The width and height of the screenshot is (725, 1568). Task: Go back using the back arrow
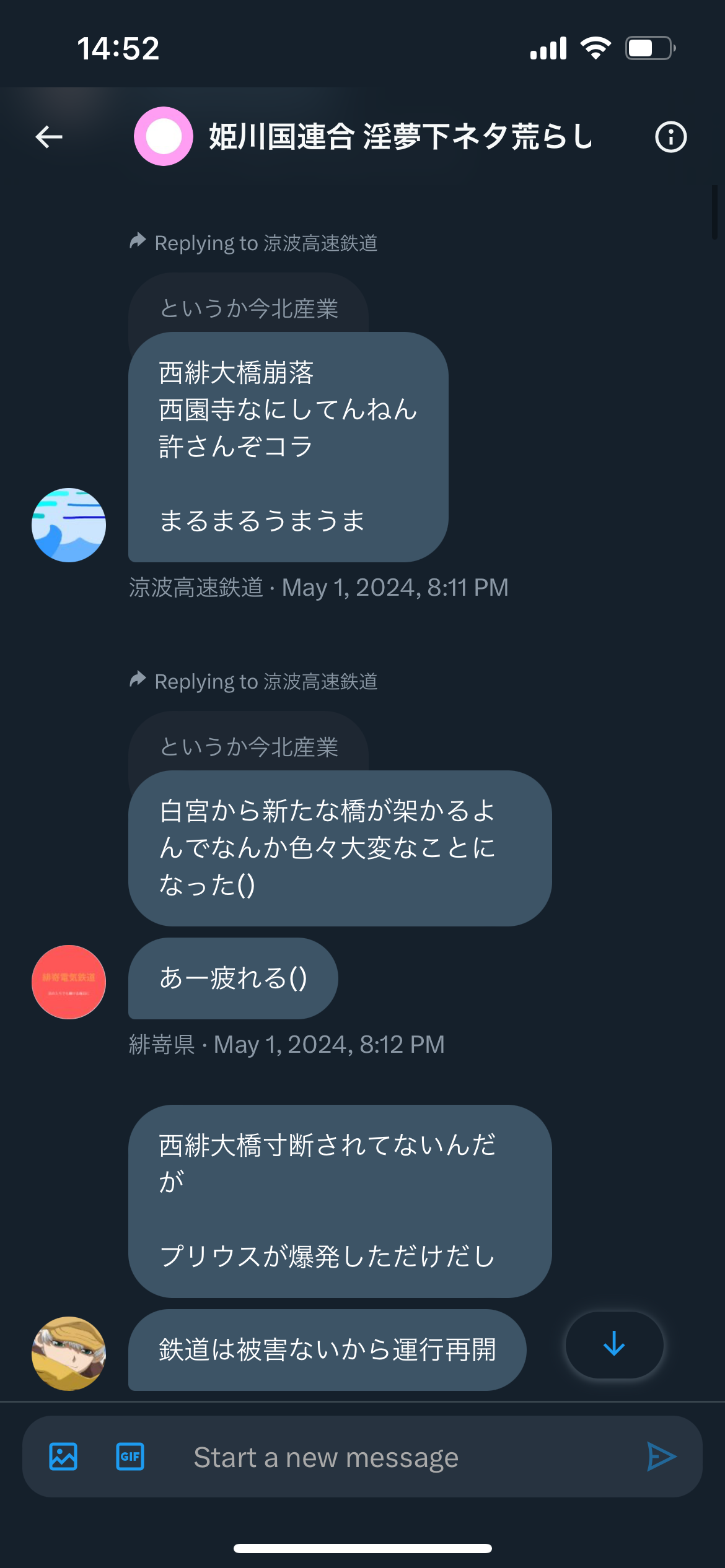pos(49,137)
